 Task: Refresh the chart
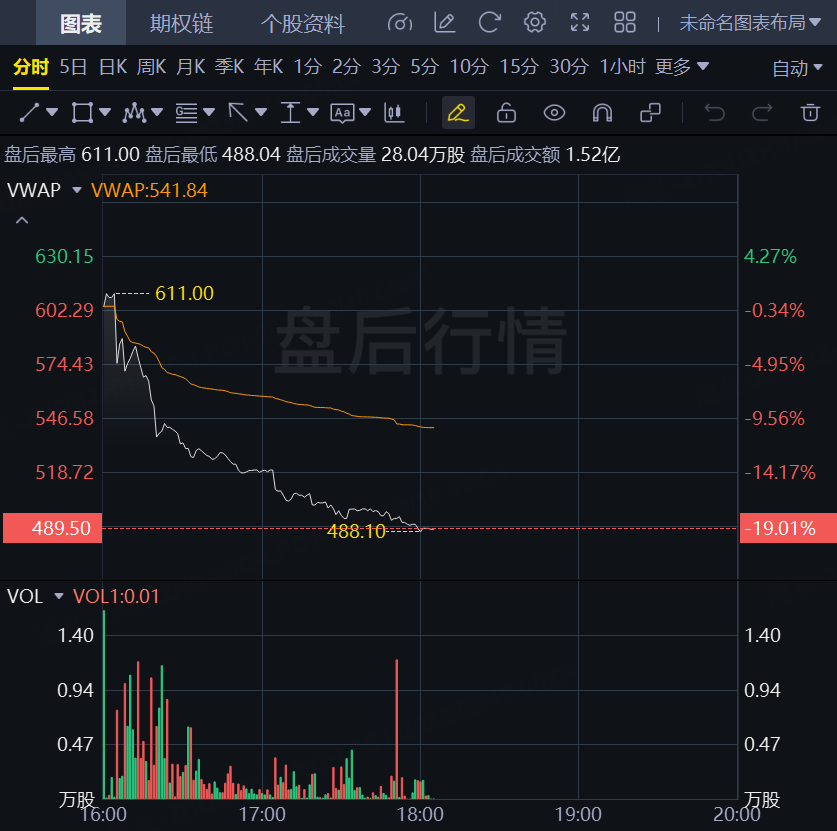(x=490, y=22)
